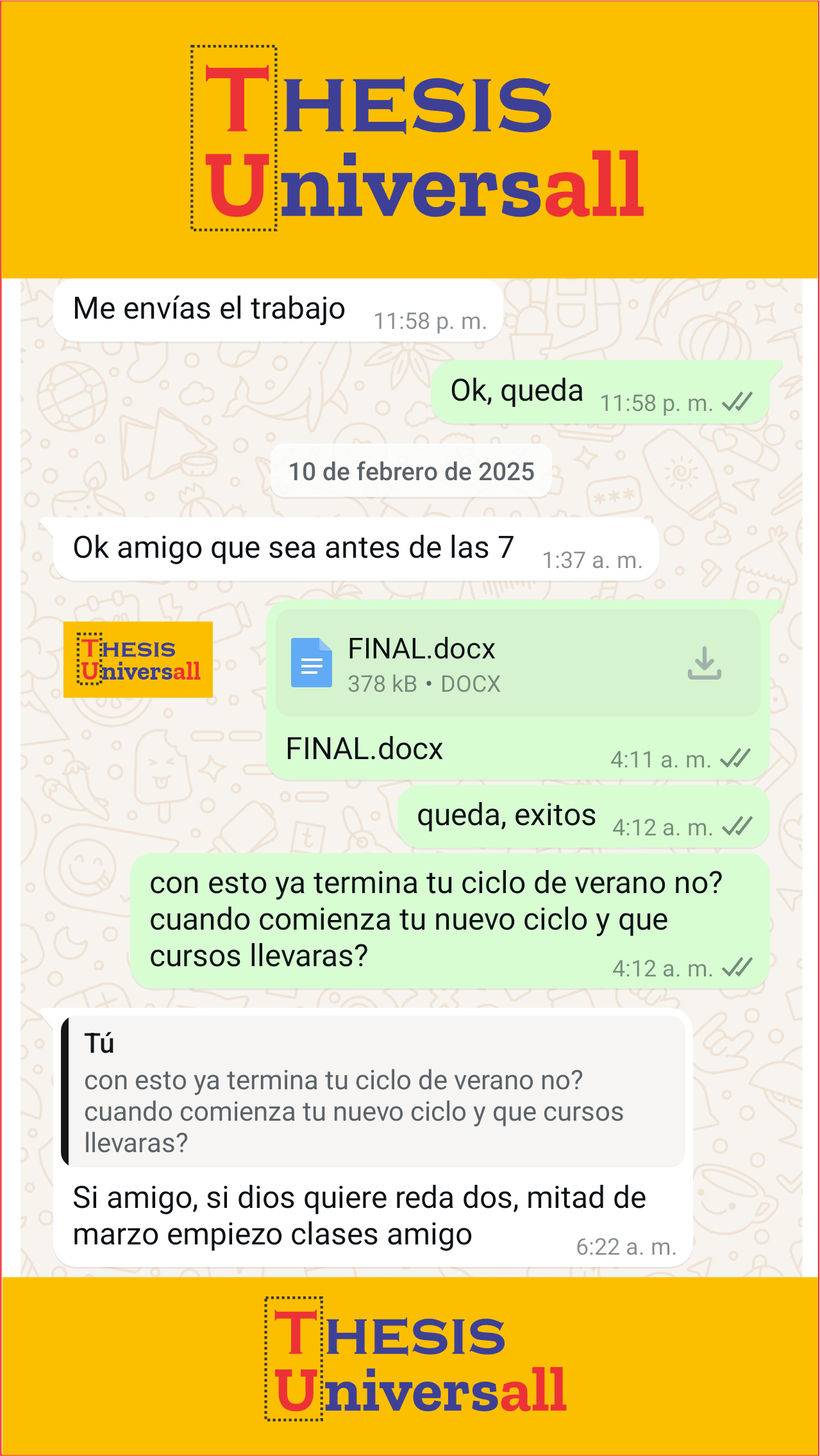Select the file size label '378 kB • DOCX'

tap(423, 683)
